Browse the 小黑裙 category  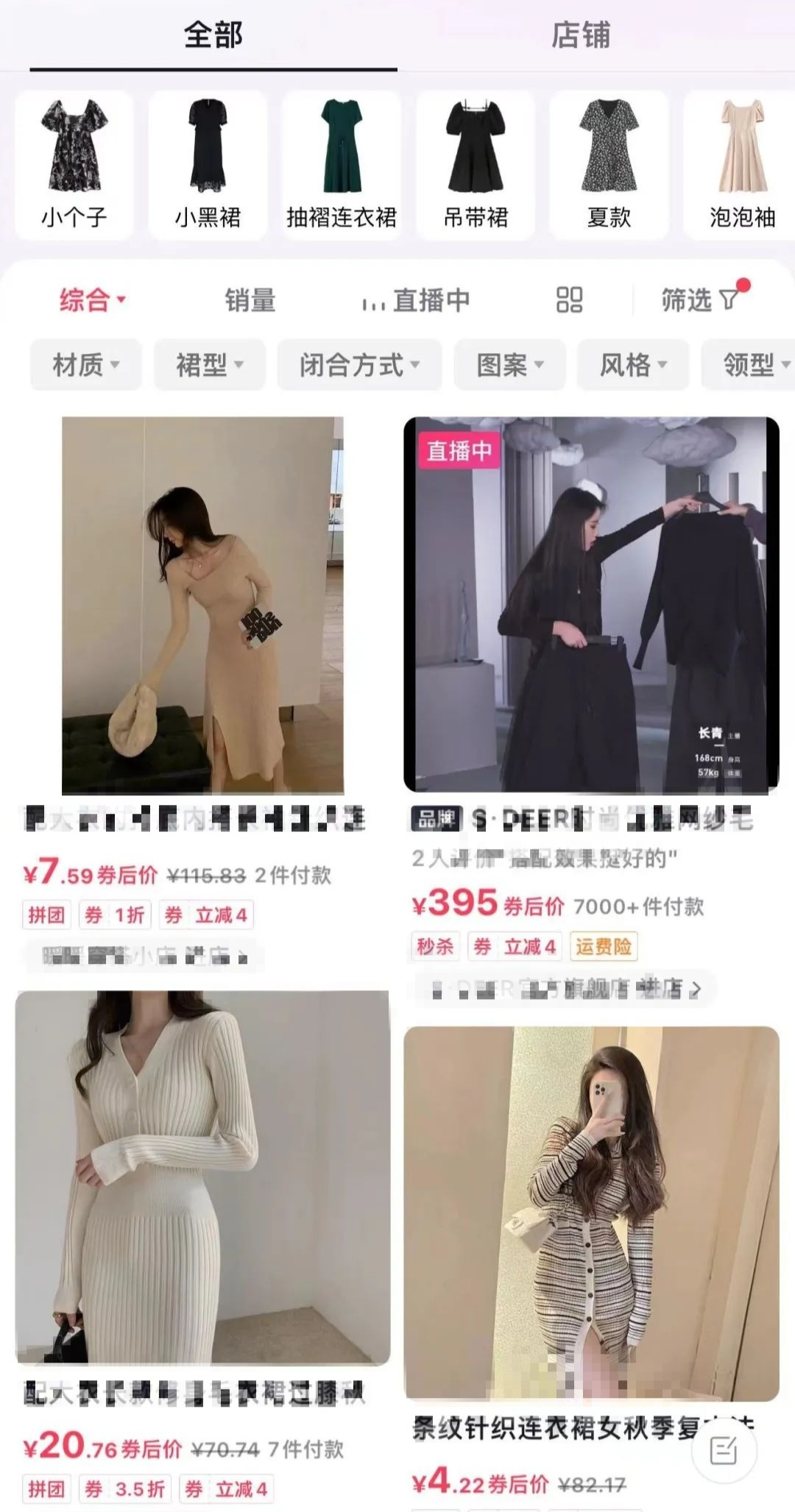point(208,165)
